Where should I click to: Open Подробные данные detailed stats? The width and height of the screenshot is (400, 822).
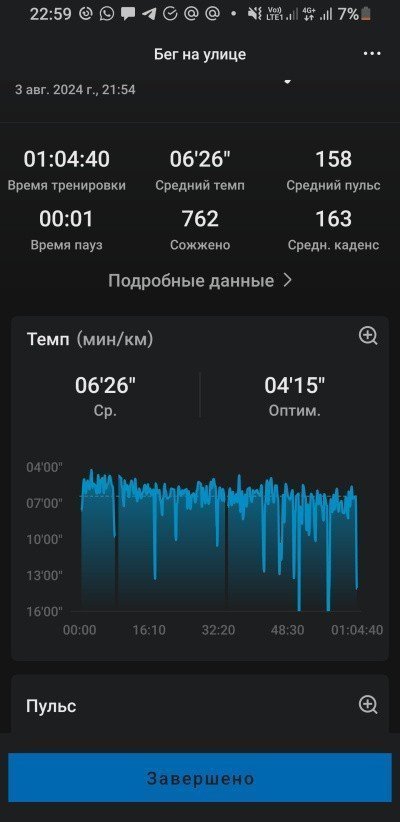coord(200,281)
